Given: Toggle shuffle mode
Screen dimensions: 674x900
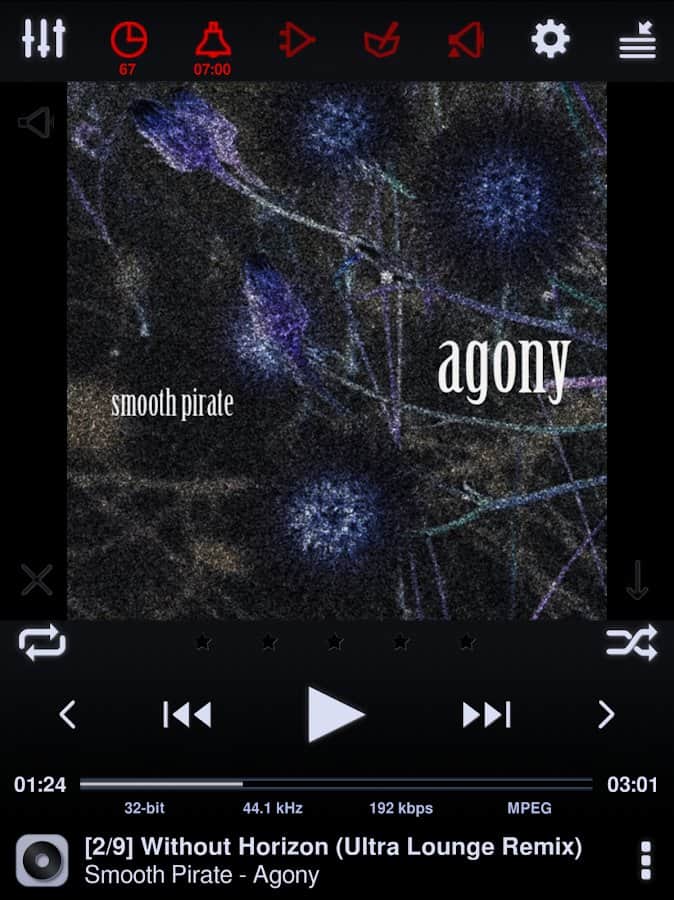Looking at the screenshot, I should click(x=631, y=642).
